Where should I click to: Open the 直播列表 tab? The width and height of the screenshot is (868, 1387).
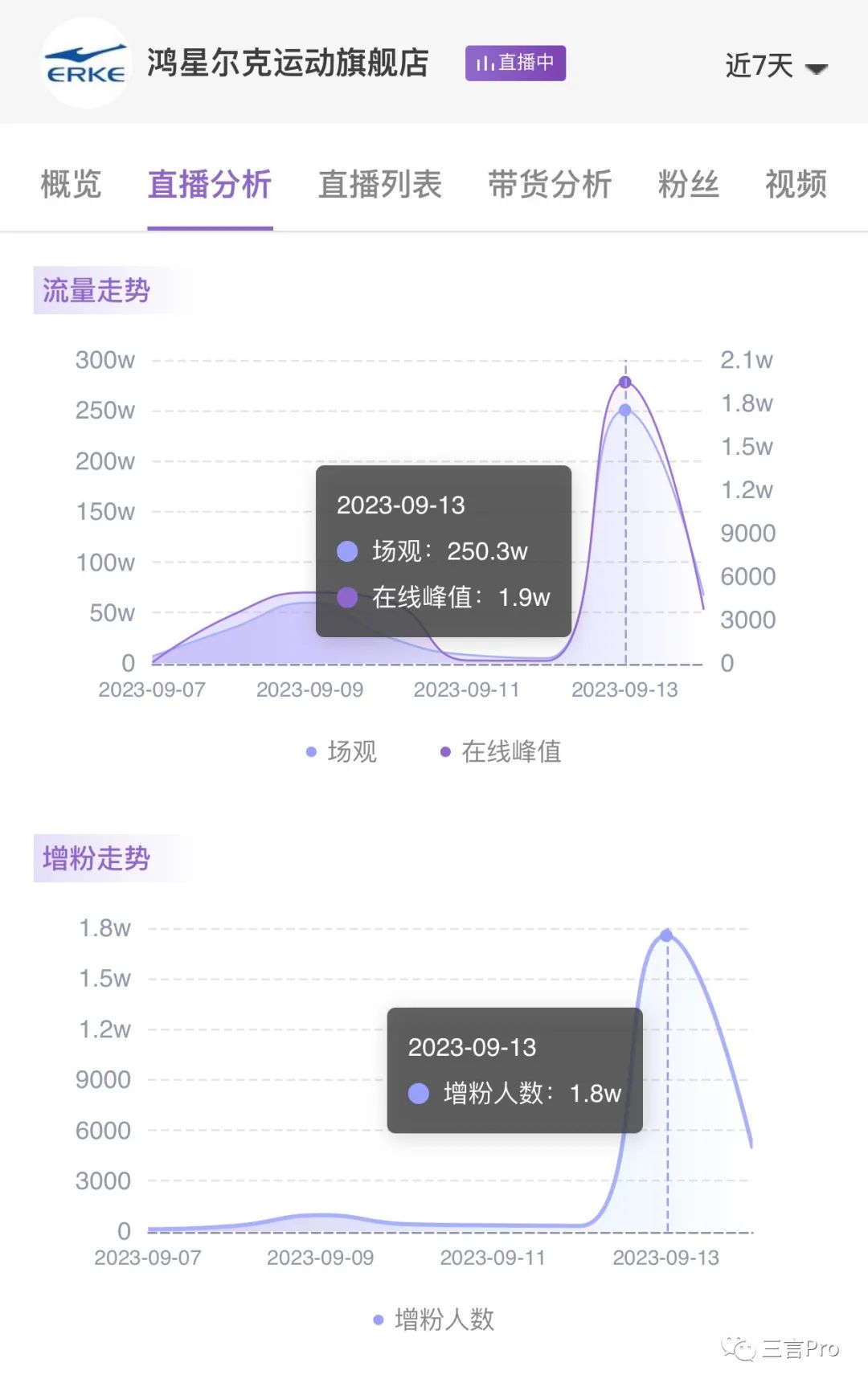[380, 184]
